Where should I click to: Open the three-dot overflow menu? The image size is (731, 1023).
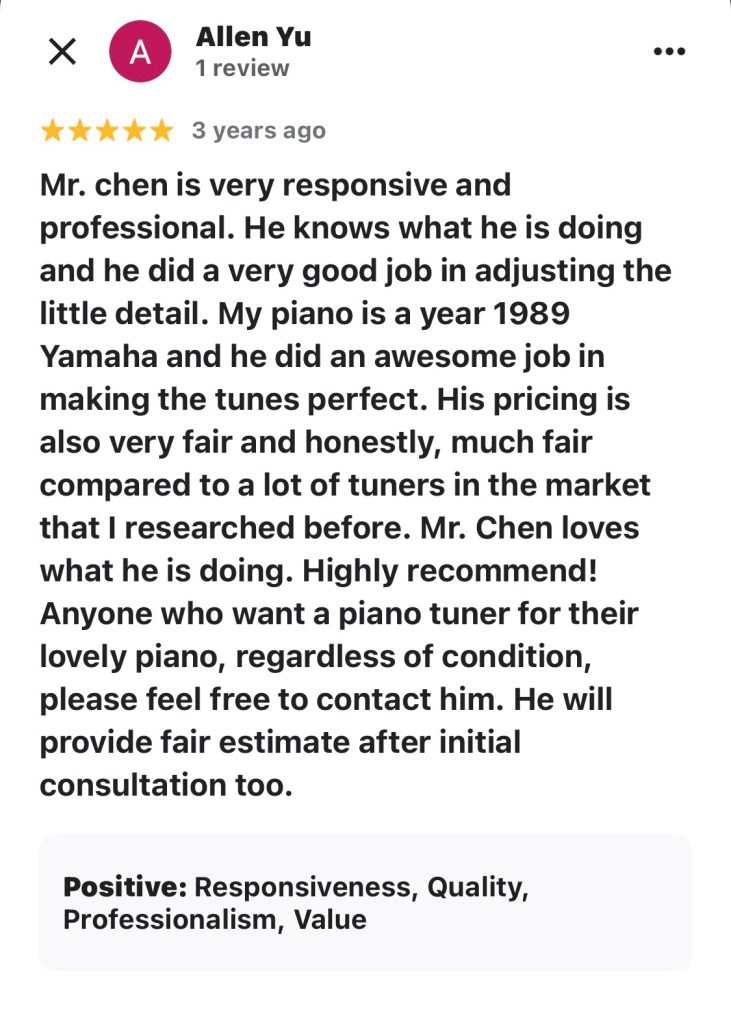(x=668, y=51)
